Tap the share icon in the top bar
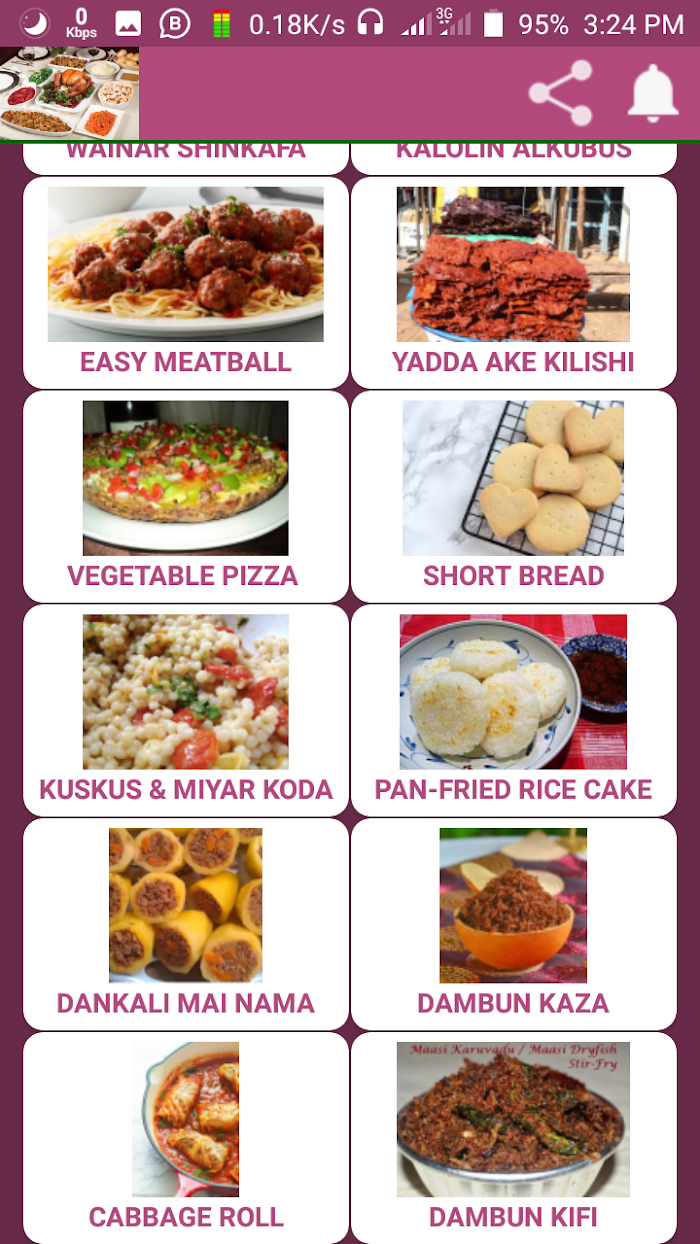 tap(561, 93)
